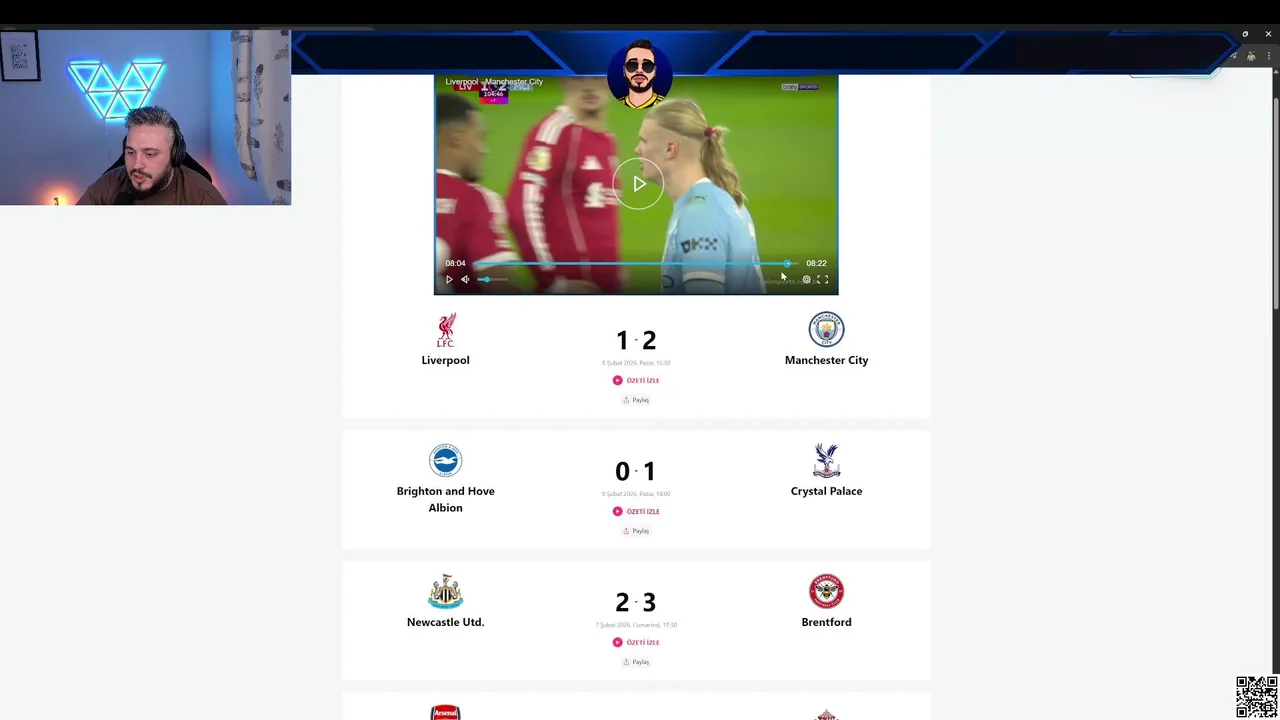
Task: Watch highlights of Liverpool vs Manchester City
Action: click(x=636, y=380)
